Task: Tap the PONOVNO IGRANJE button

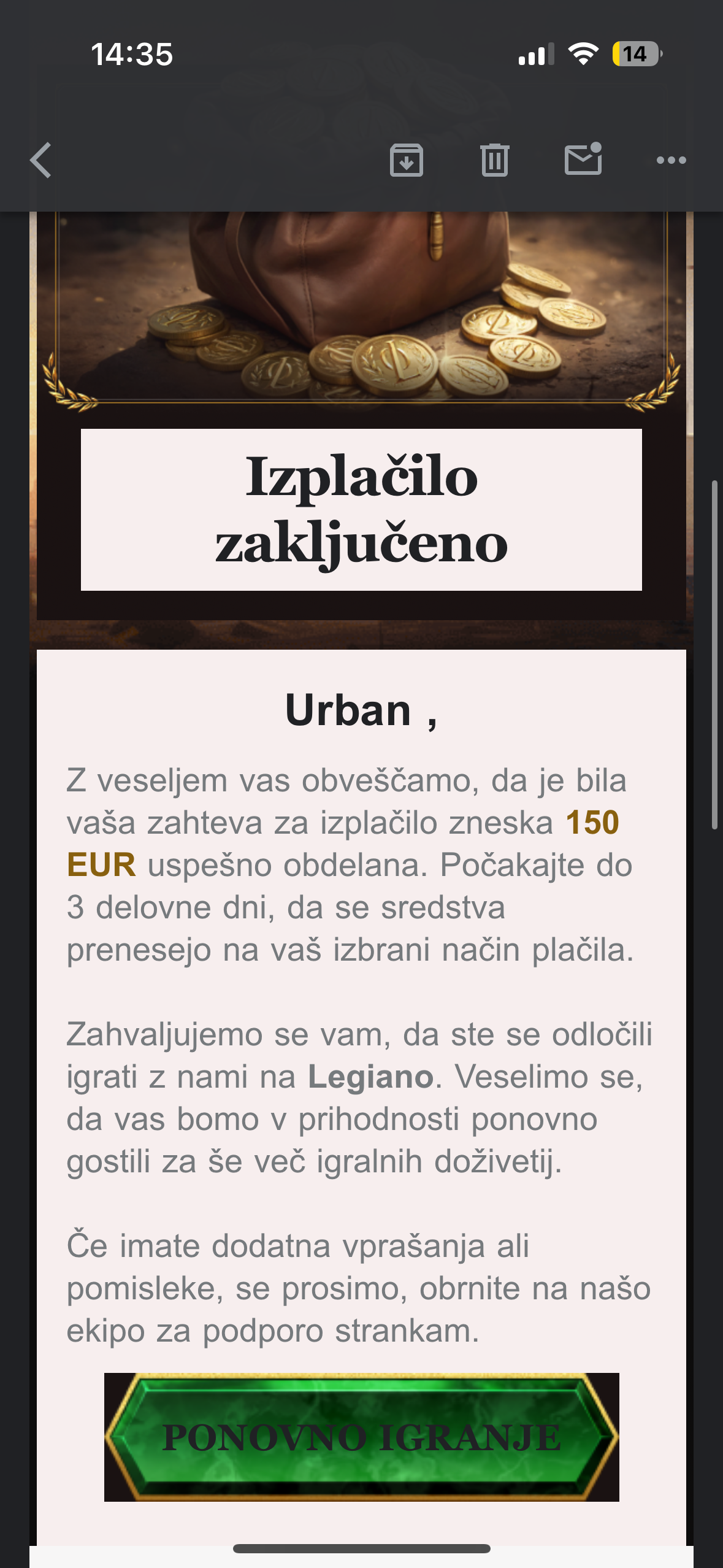Action: [361, 1437]
